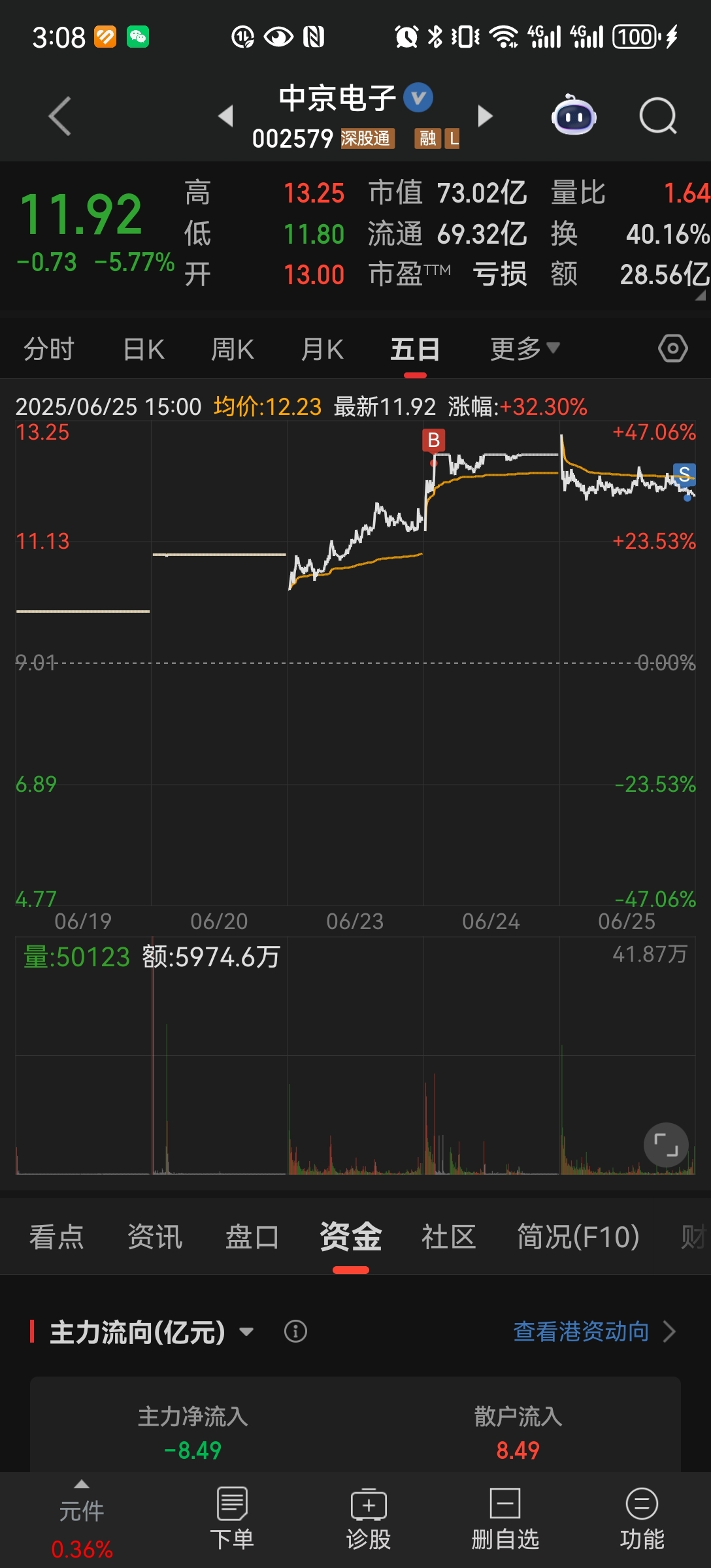711x1568 pixels.
Task: Switch to the 看点 tab
Action: click(x=57, y=1237)
